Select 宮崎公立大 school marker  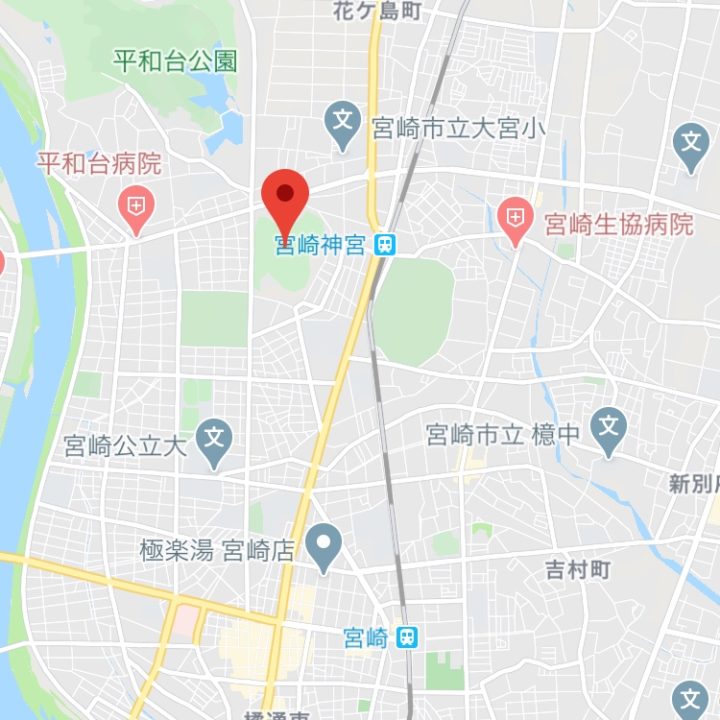coord(214,440)
